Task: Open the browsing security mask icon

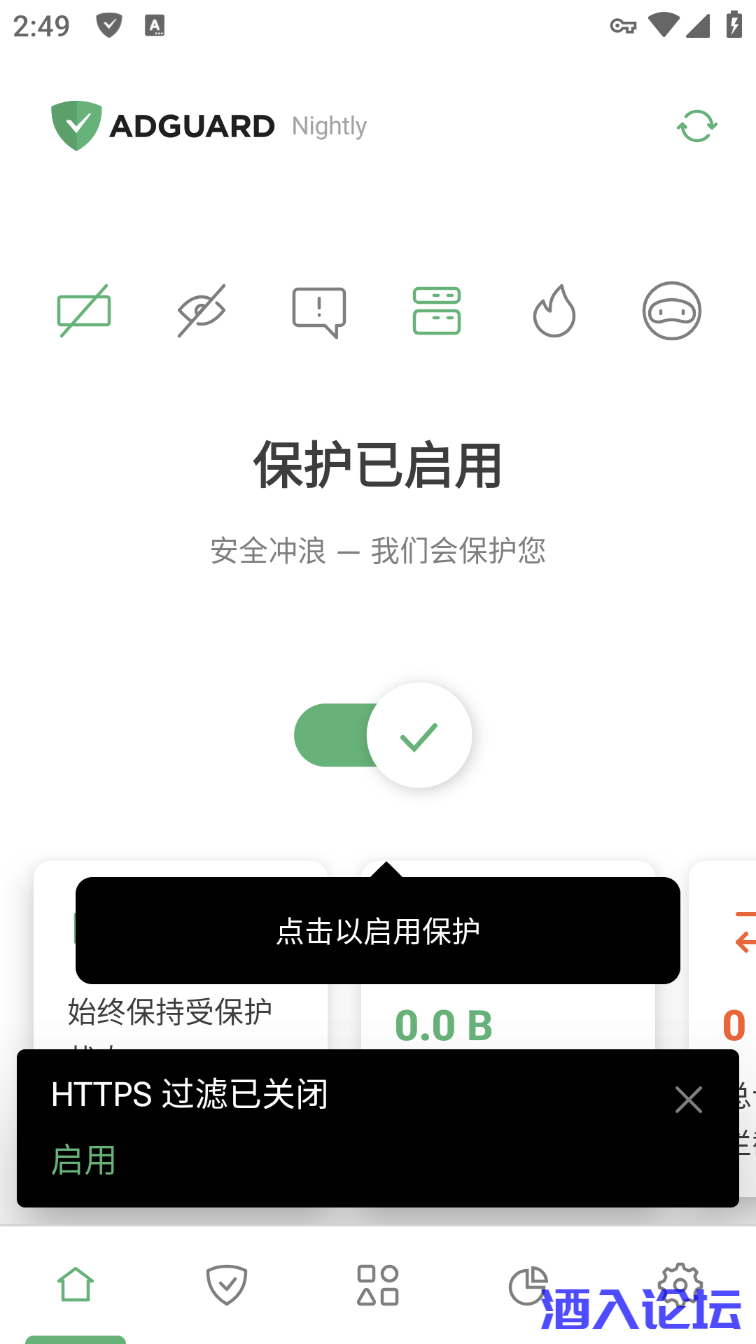Action: tap(671, 311)
